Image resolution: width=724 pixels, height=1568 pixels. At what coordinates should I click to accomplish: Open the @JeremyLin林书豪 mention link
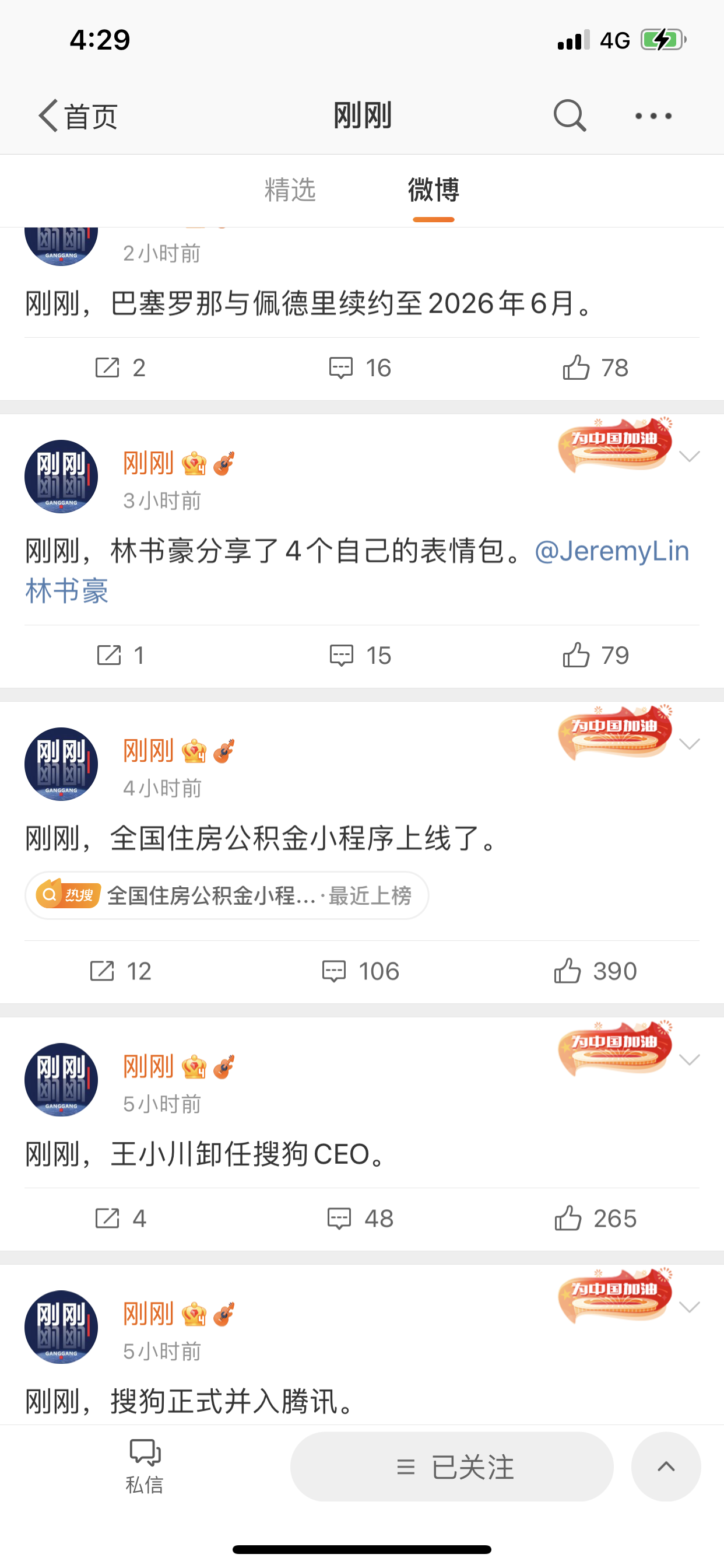pyautogui.click(x=611, y=551)
